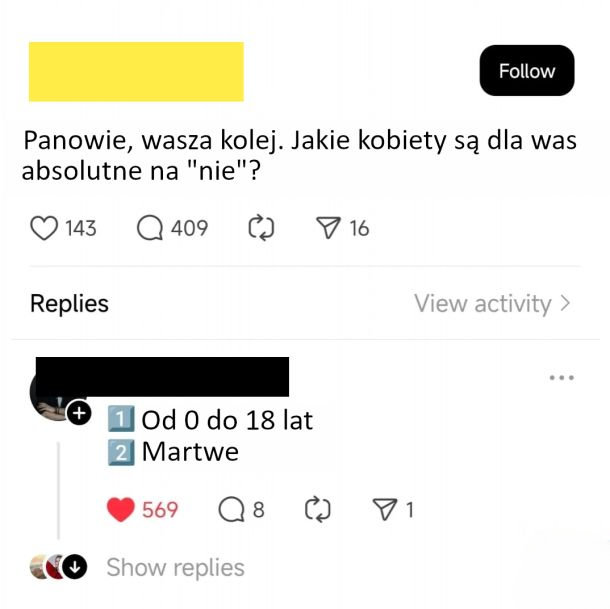Tap the plus badge on the replier's avatar
Image resolution: width=610 pixels, height=609 pixels.
pos(78,411)
